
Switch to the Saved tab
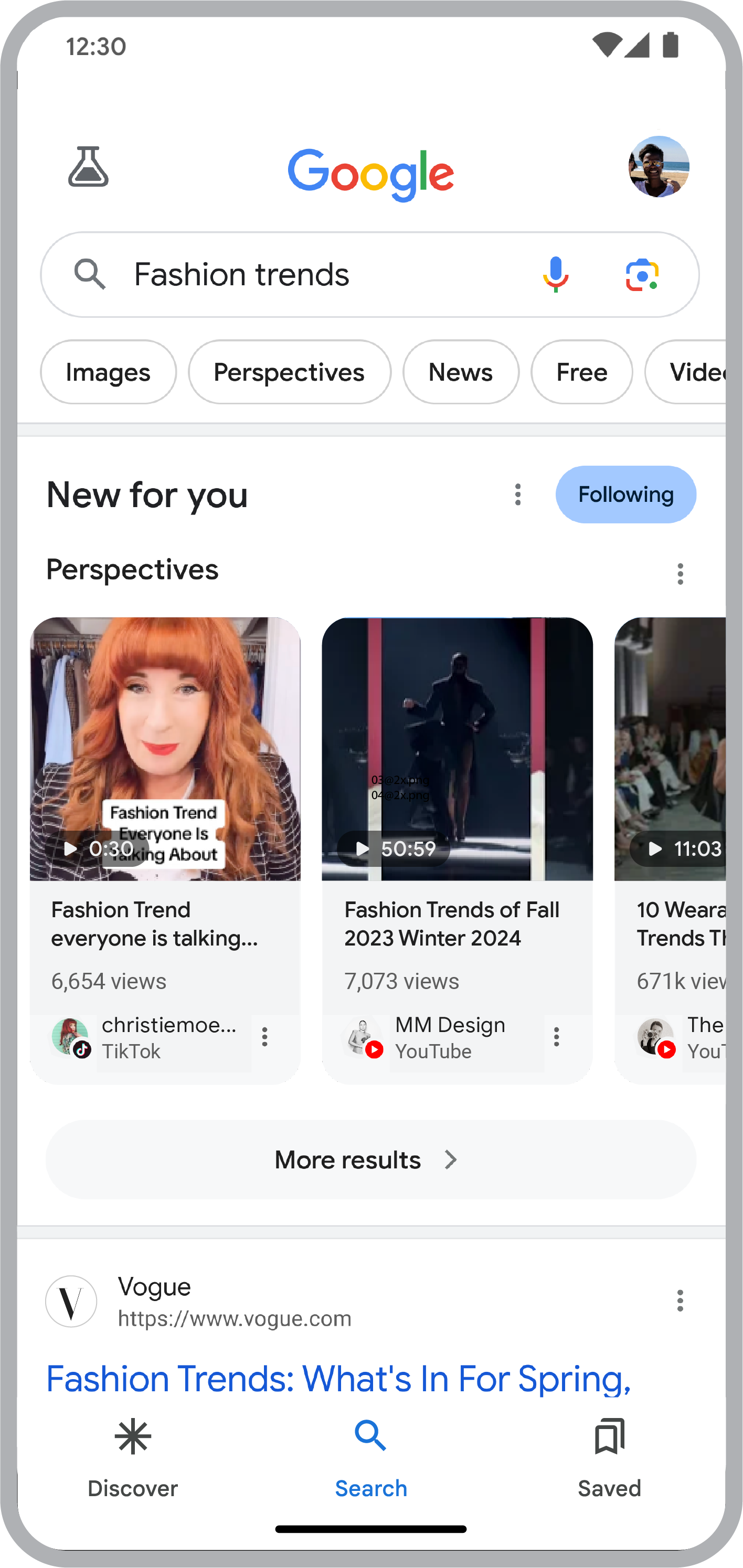coord(609,1458)
